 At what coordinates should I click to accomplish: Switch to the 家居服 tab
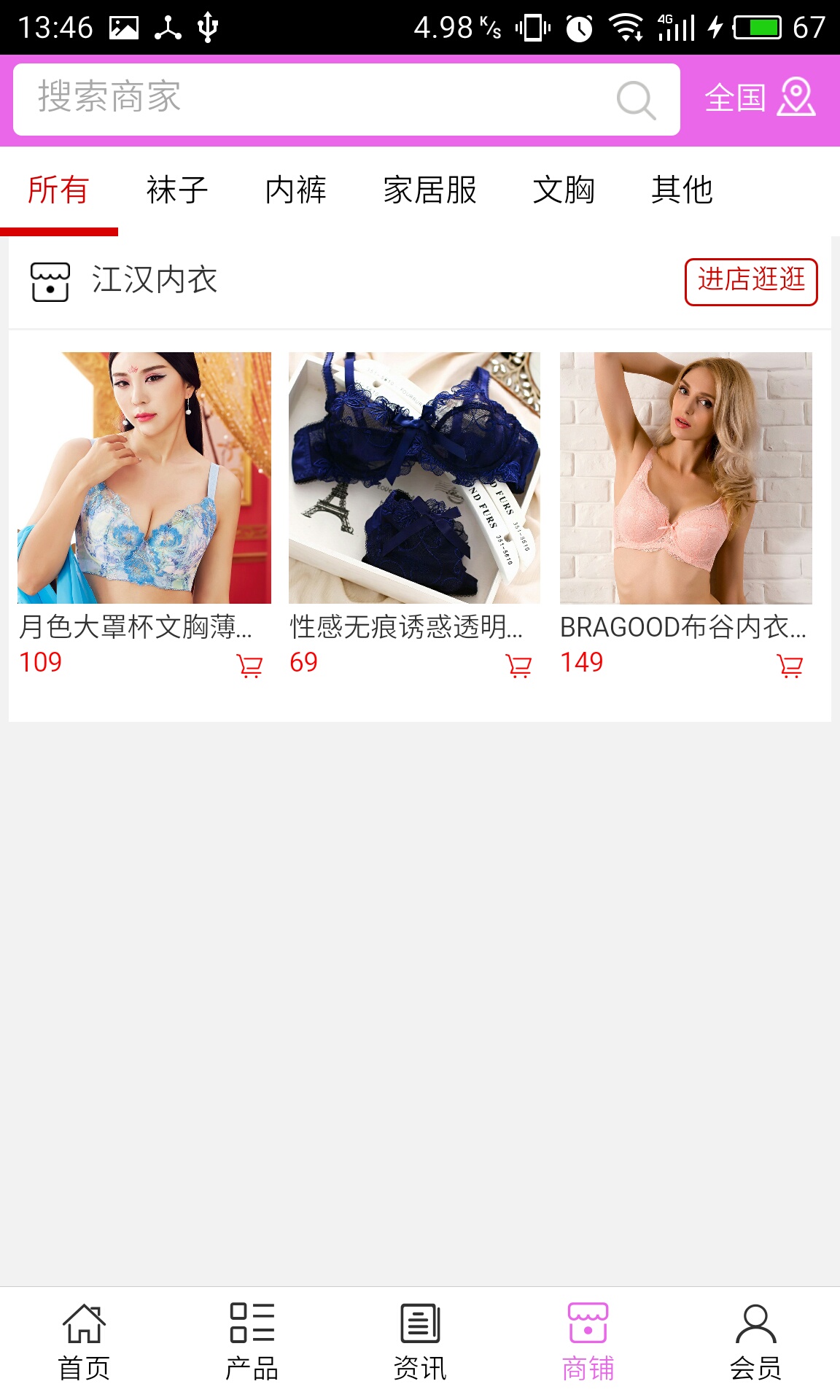[x=429, y=190]
